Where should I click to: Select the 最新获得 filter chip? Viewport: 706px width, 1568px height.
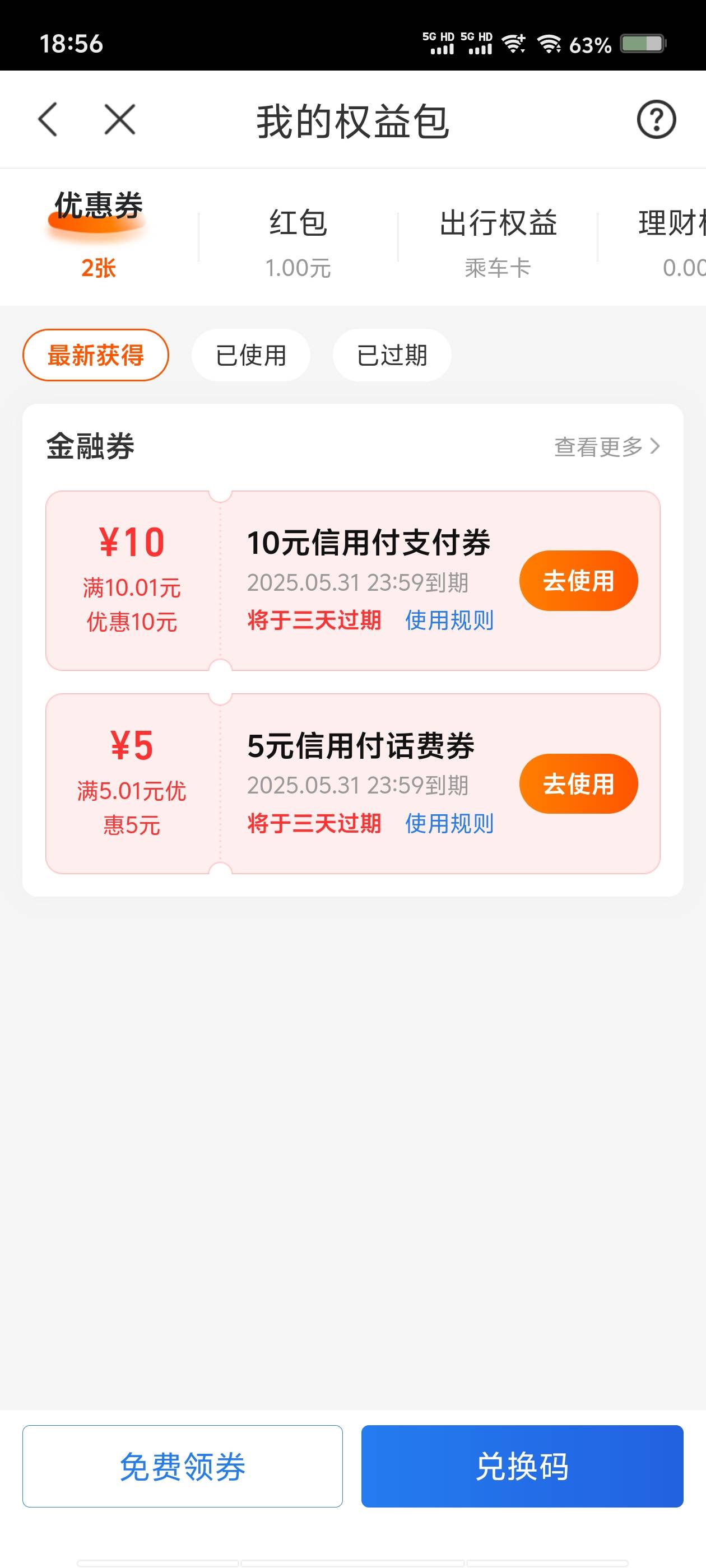coord(96,356)
